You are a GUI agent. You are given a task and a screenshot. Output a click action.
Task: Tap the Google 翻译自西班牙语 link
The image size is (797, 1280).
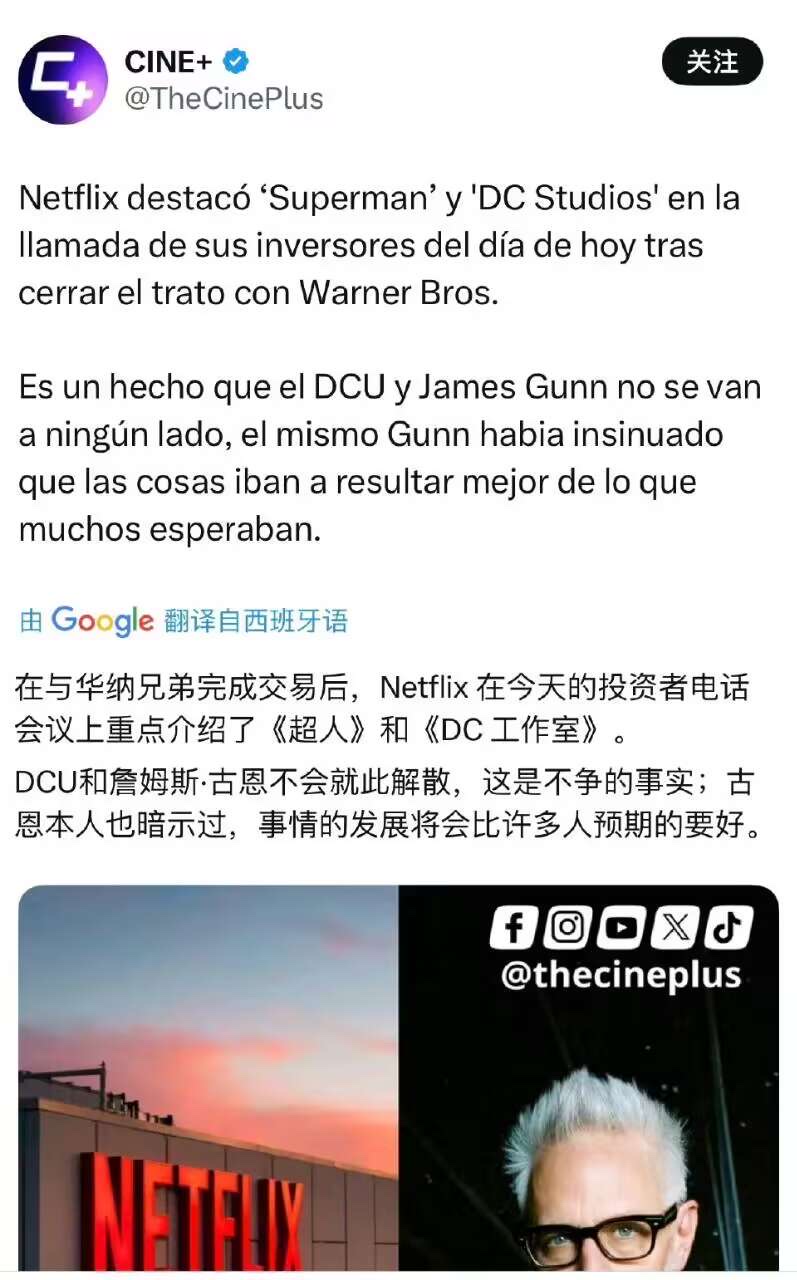(x=184, y=621)
